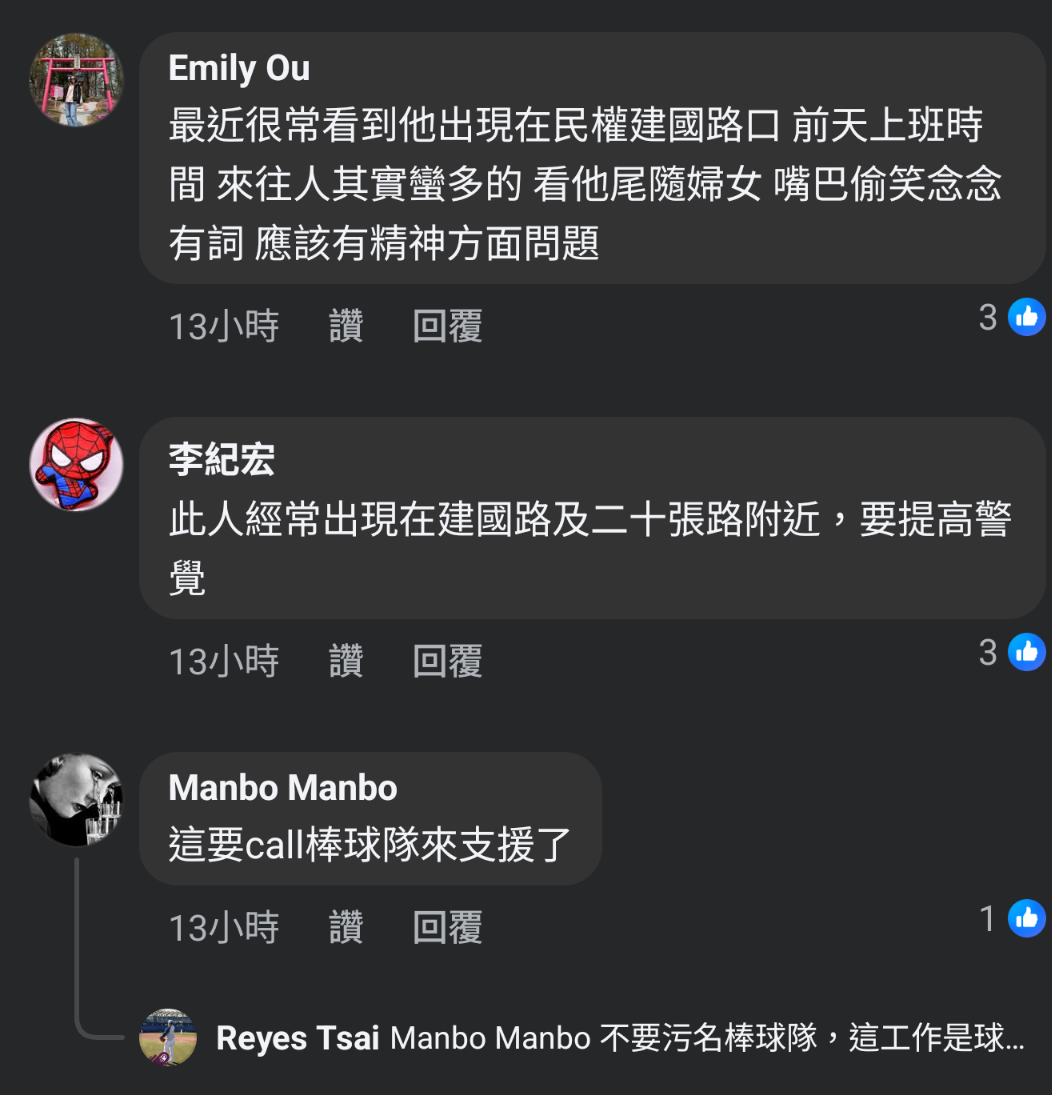Open Emily Ou's profile picture
The height and width of the screenshot is (1095, 1052).
pos(76,80)
